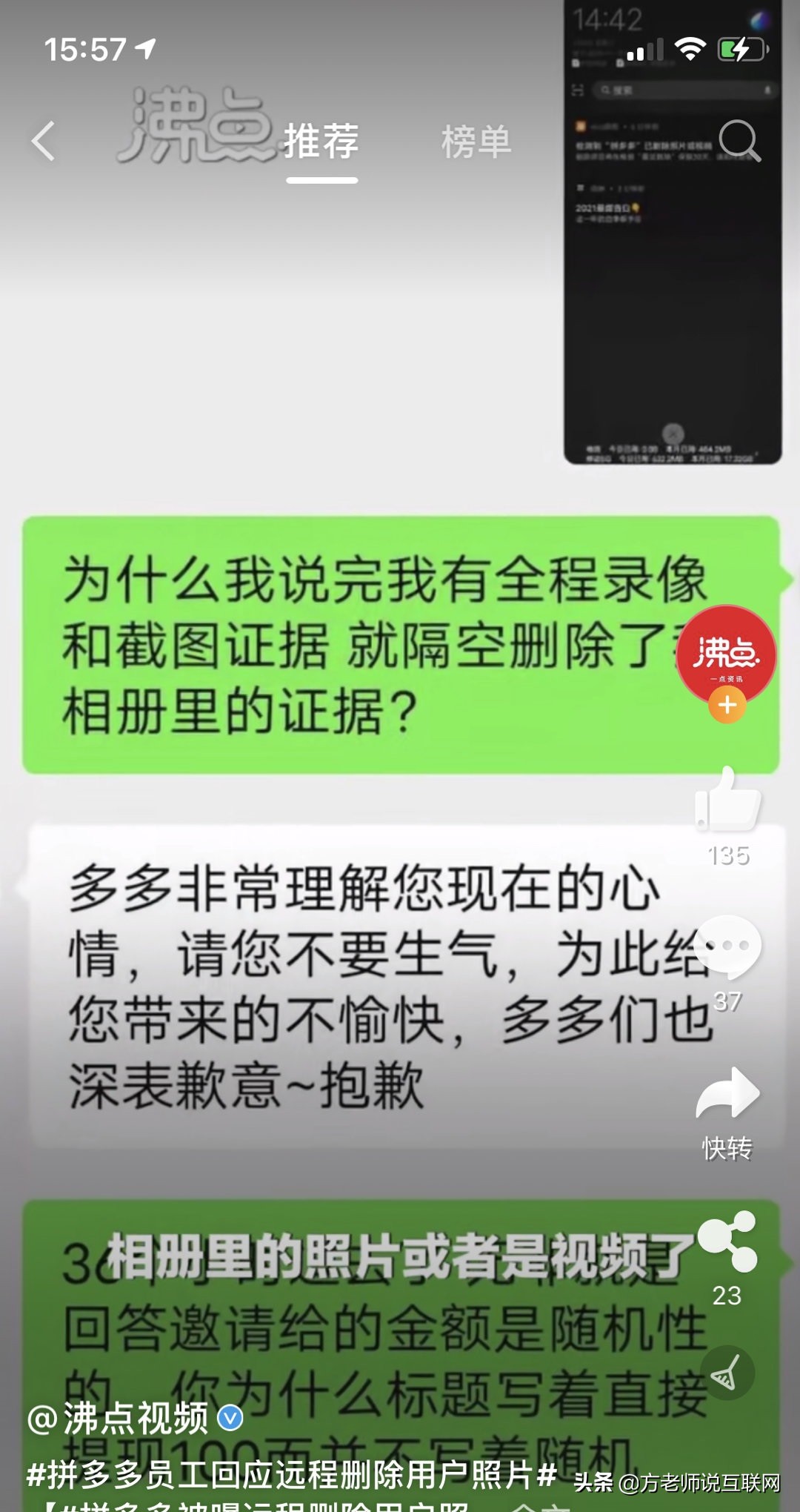
Task: Switch to the 榜单 tab
Action: click(476, 142)
